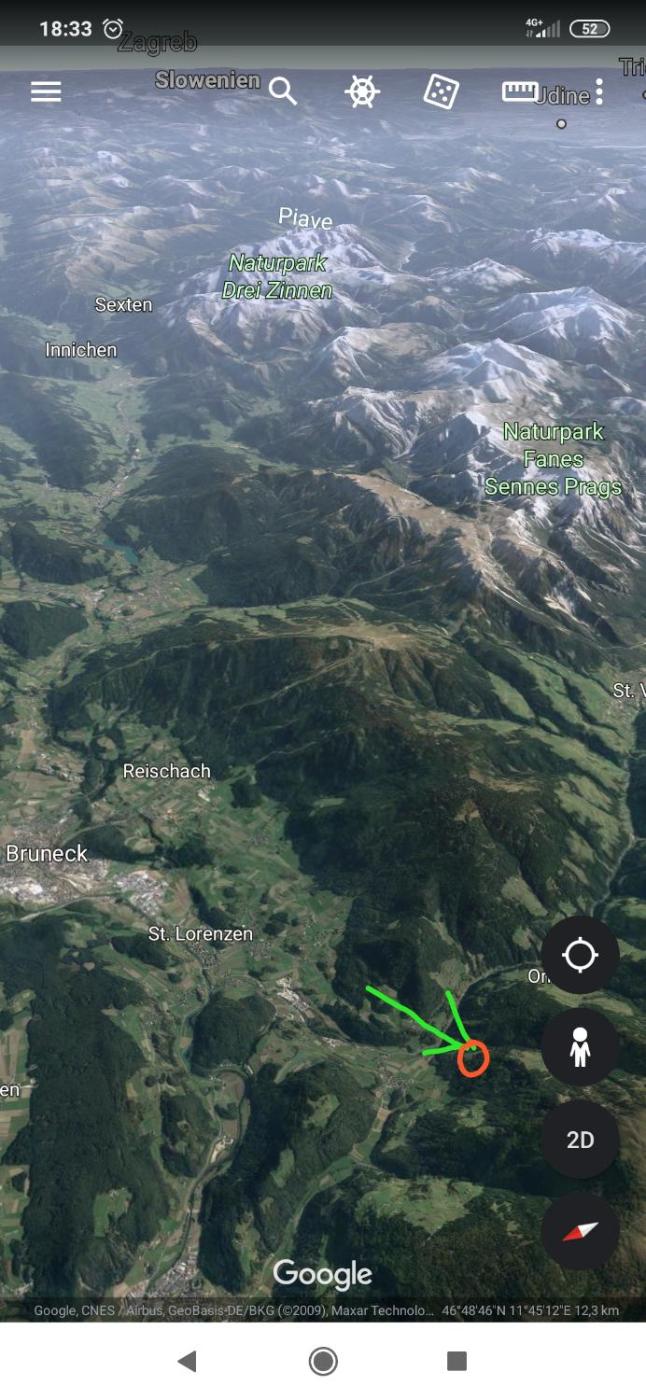Go back using system back button
646x1400 pixels.
click(x=187, y=1361)
